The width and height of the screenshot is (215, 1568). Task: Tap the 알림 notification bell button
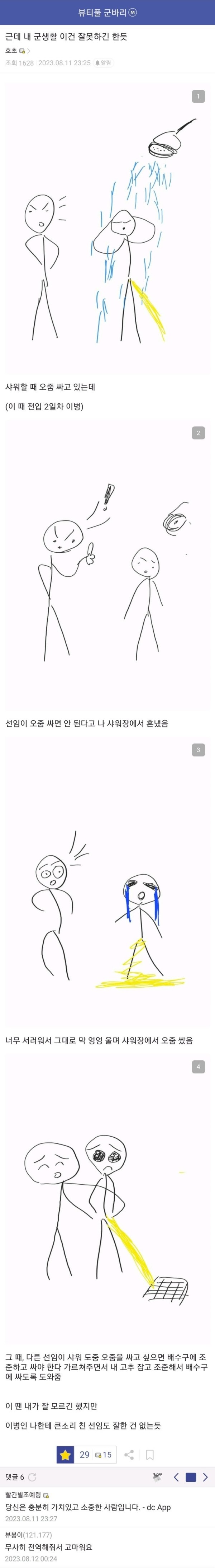103,63
